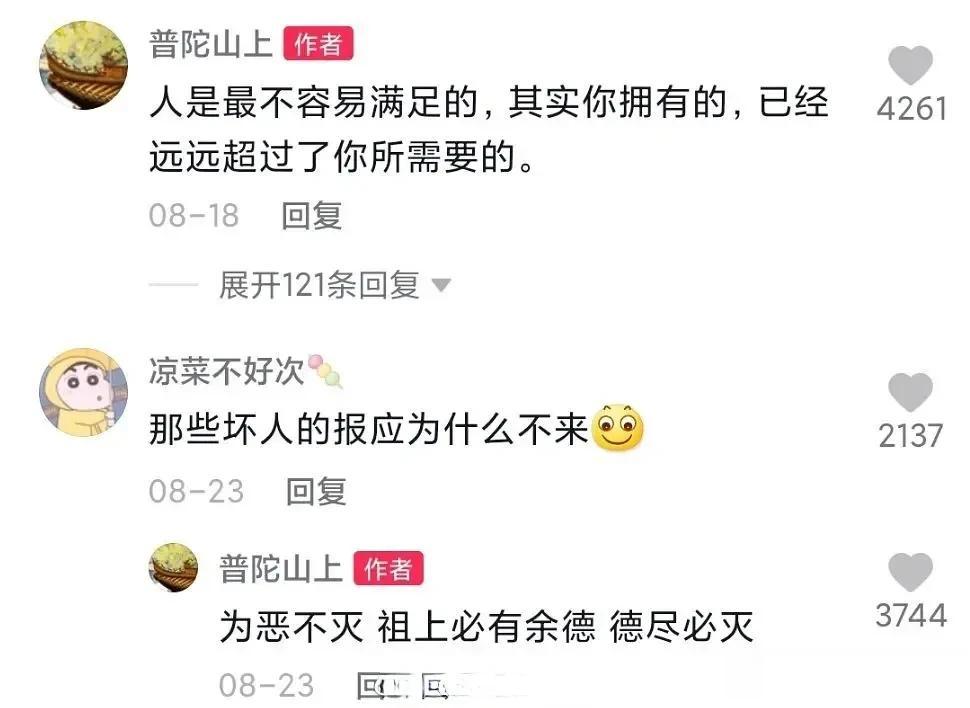Reply to 凉菜不好次's comment
Image resolution: width=970 pixels, height=708 pixels.
pyautogui.click(x=316, y=491)
